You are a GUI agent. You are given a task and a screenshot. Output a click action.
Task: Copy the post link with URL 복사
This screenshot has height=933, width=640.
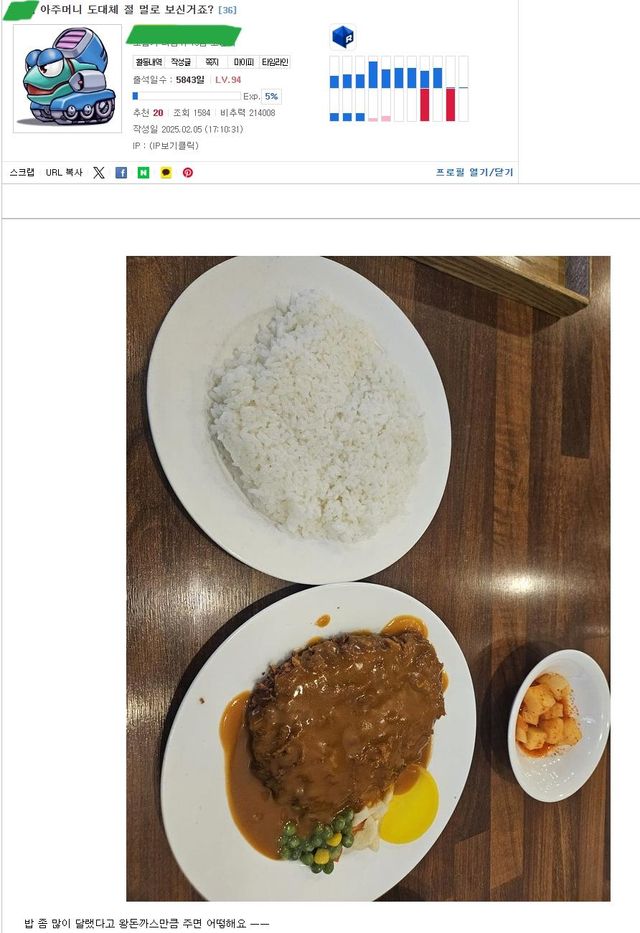click(64, 172)
